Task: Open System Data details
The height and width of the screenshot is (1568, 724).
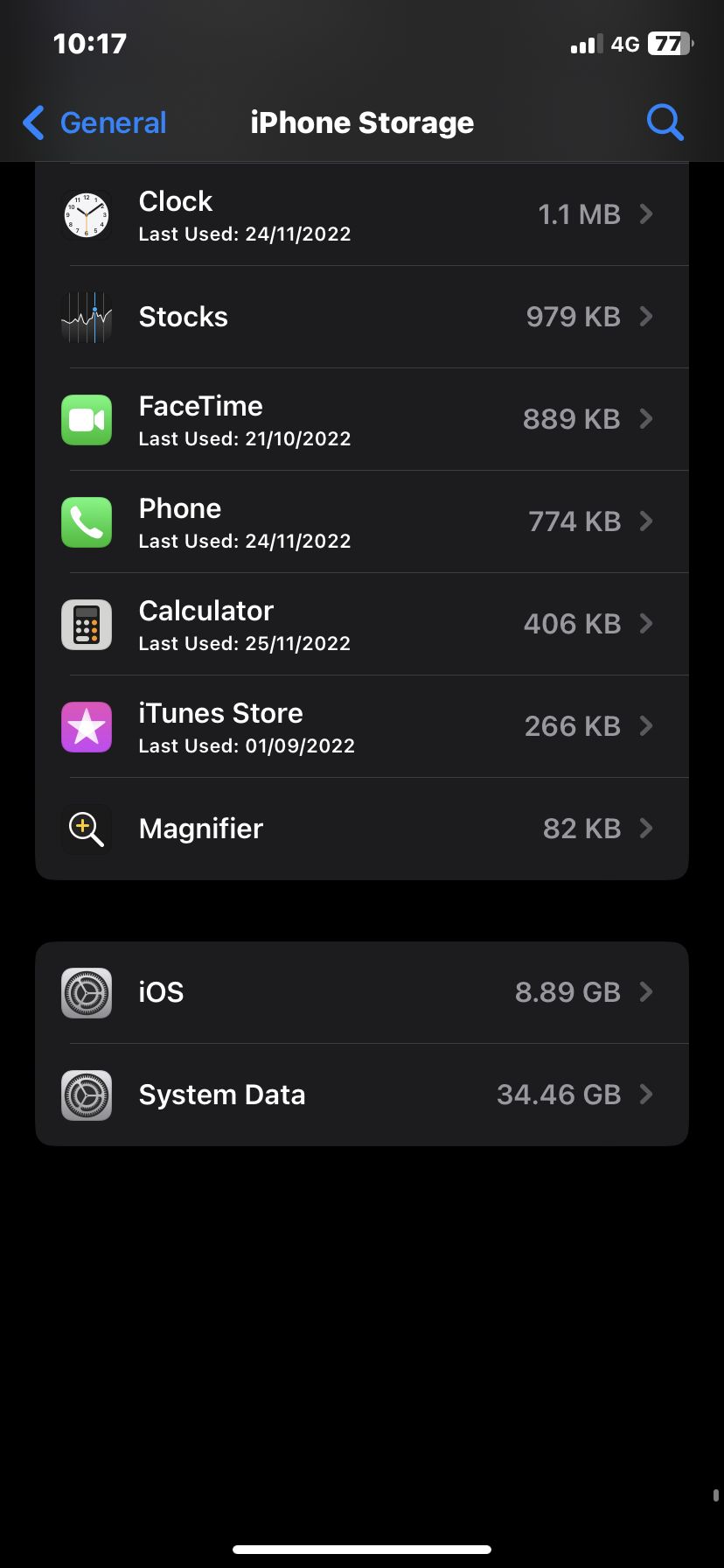Action: pos(362,1095)
